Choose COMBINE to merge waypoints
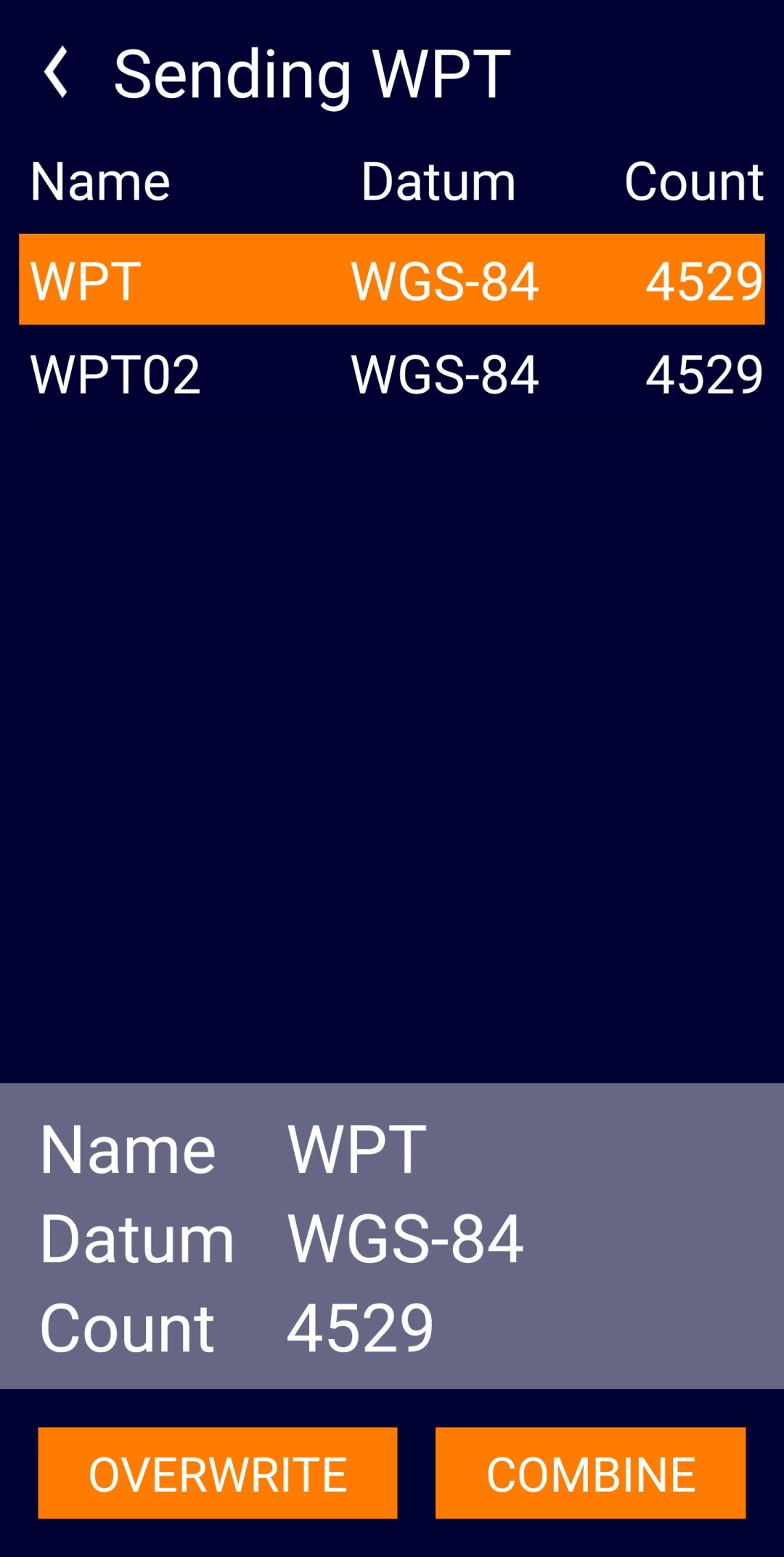 click(x=590, y=1473)
